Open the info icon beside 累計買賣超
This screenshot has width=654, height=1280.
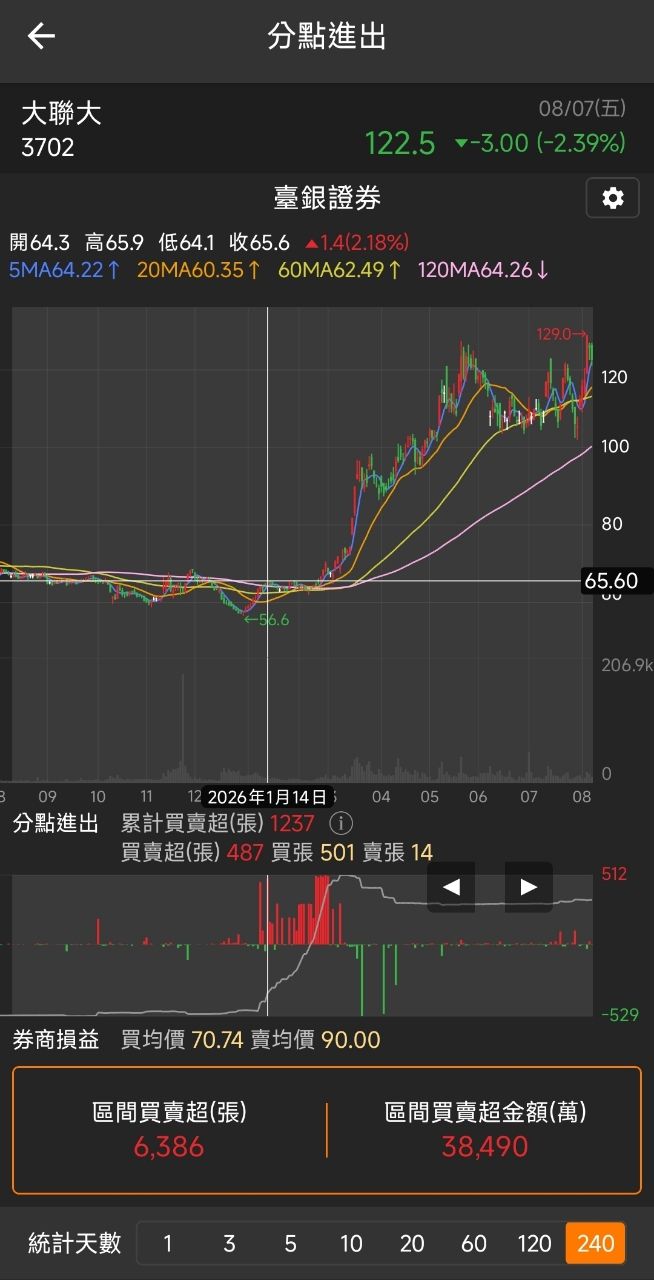340,823
